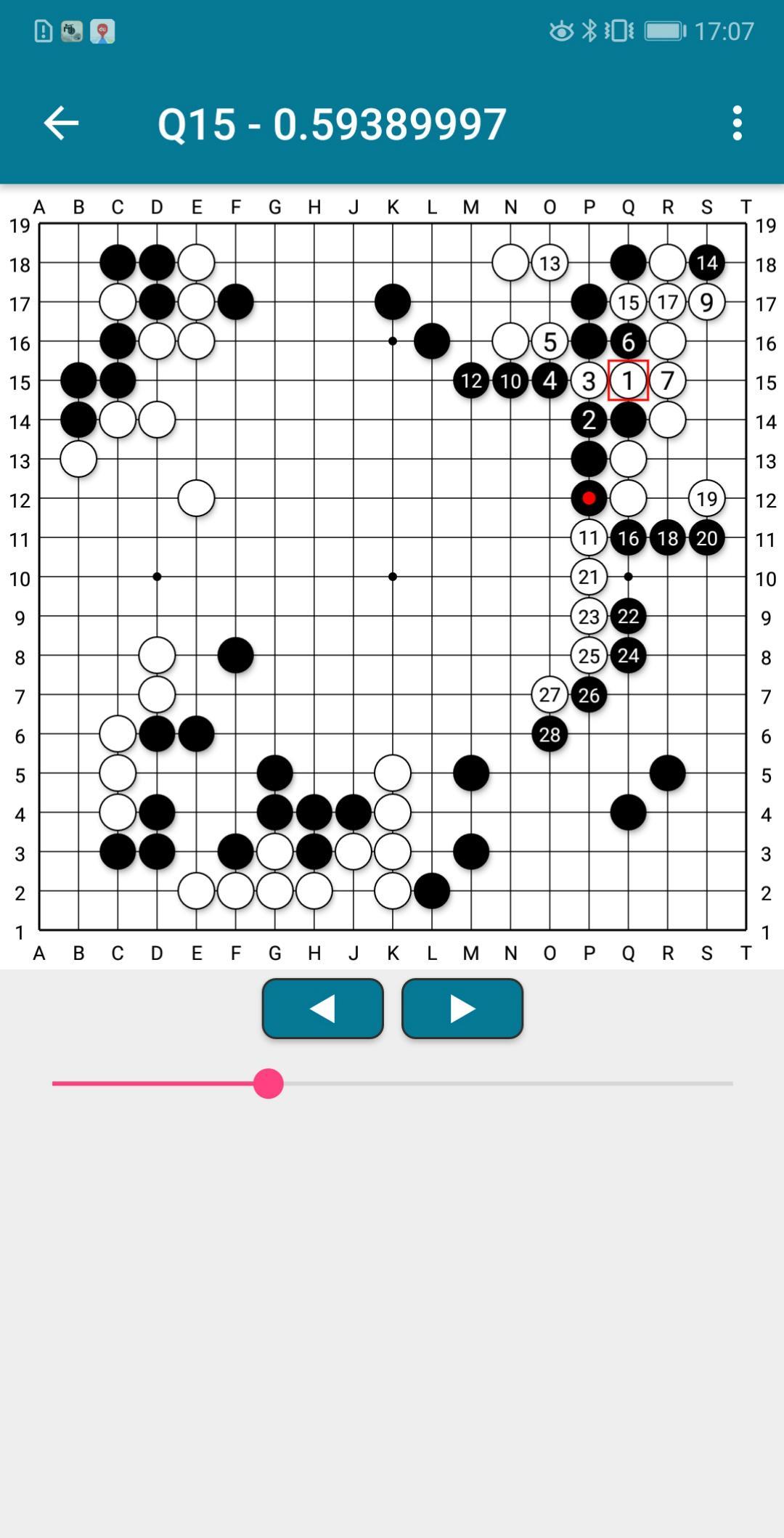Viewport: 784px width, 1538px height.
Task: Tap the move position slider handle
Action: 269,1083
